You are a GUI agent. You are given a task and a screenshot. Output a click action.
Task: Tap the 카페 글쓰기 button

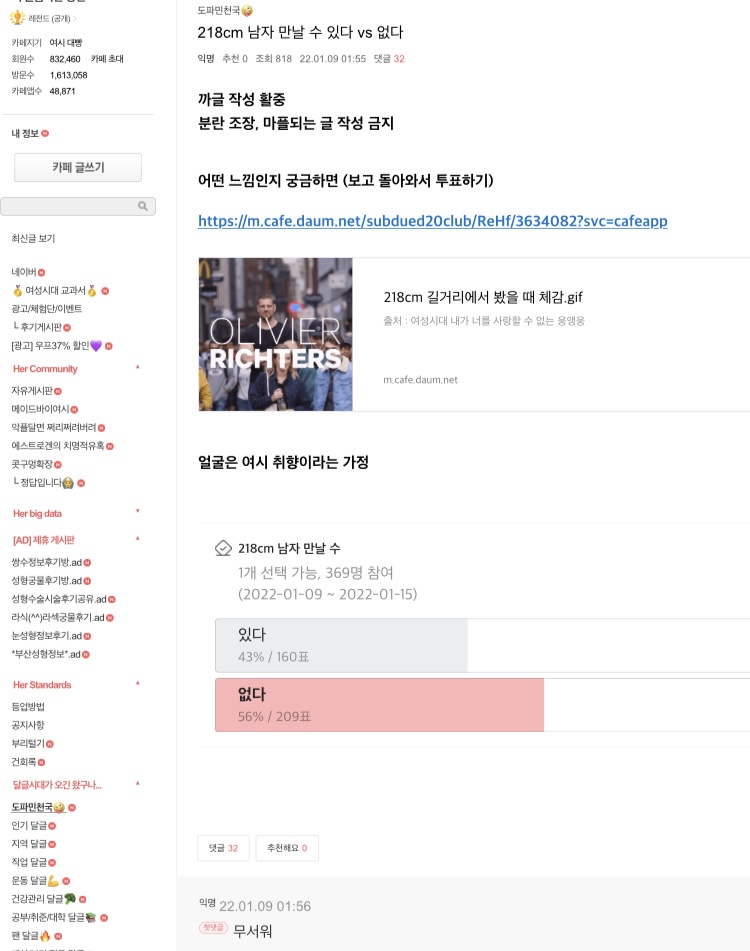coord(78,167)
